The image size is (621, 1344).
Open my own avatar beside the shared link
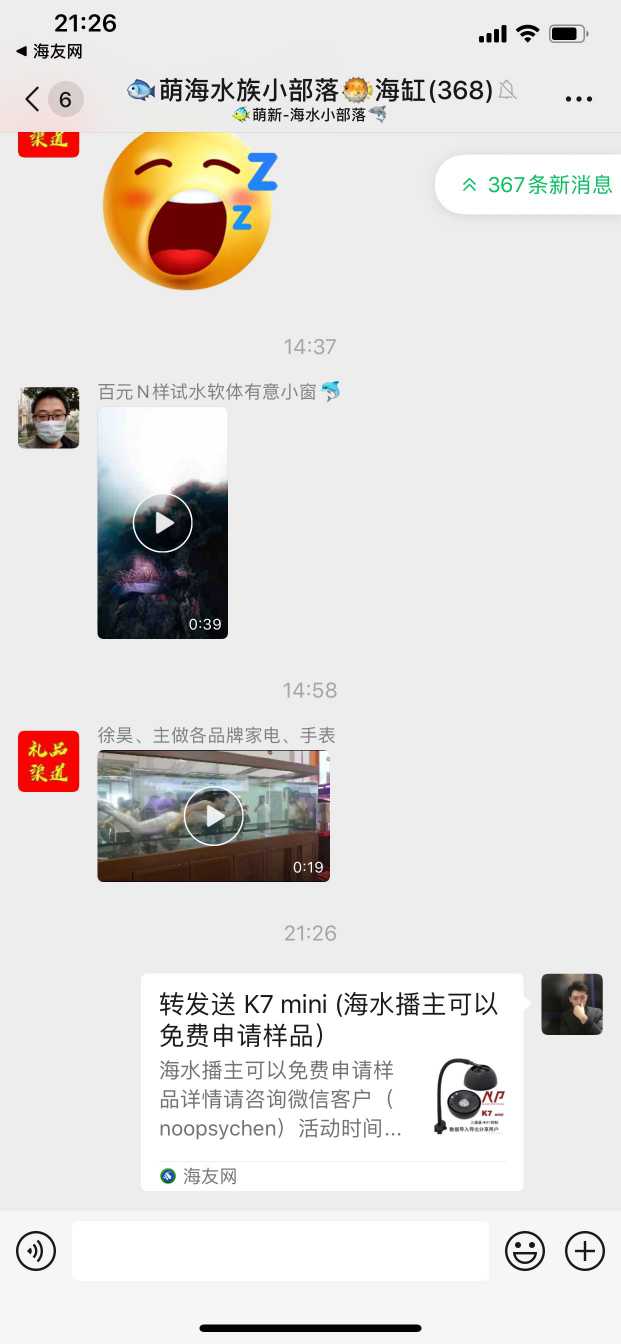[572, 1004]
